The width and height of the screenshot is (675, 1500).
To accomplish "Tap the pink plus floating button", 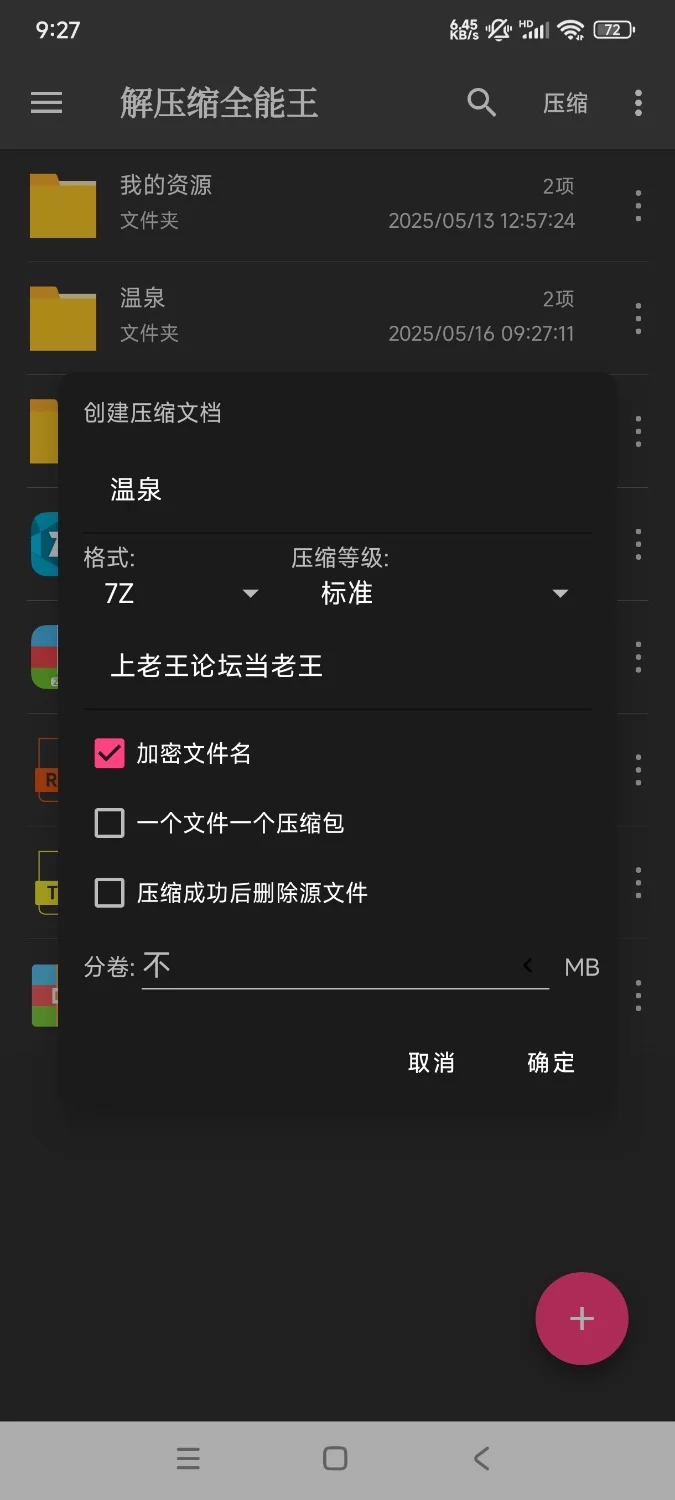I will (x=582, y=1318).
